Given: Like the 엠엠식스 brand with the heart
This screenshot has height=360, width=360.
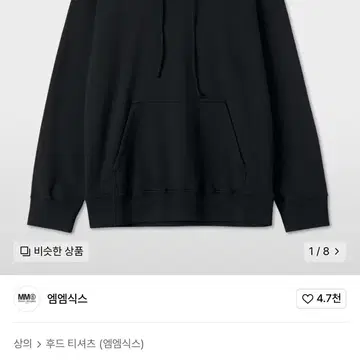Looking at the screenshot, I should pyautogui.click(x=321, y=299).
